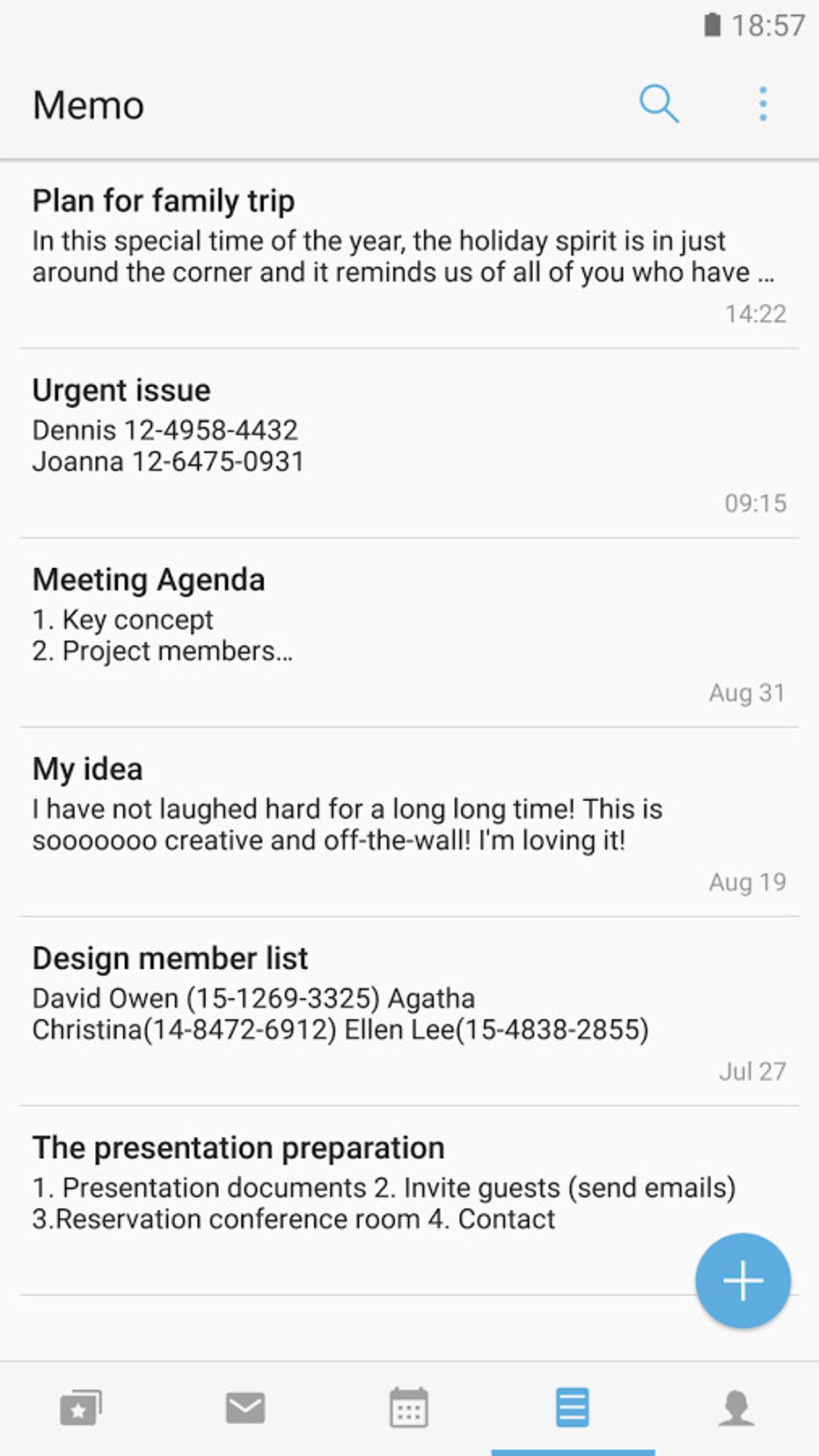Open the three-dot overflow menu
This screenshot has height=1456, width=819.
[763, 104]
